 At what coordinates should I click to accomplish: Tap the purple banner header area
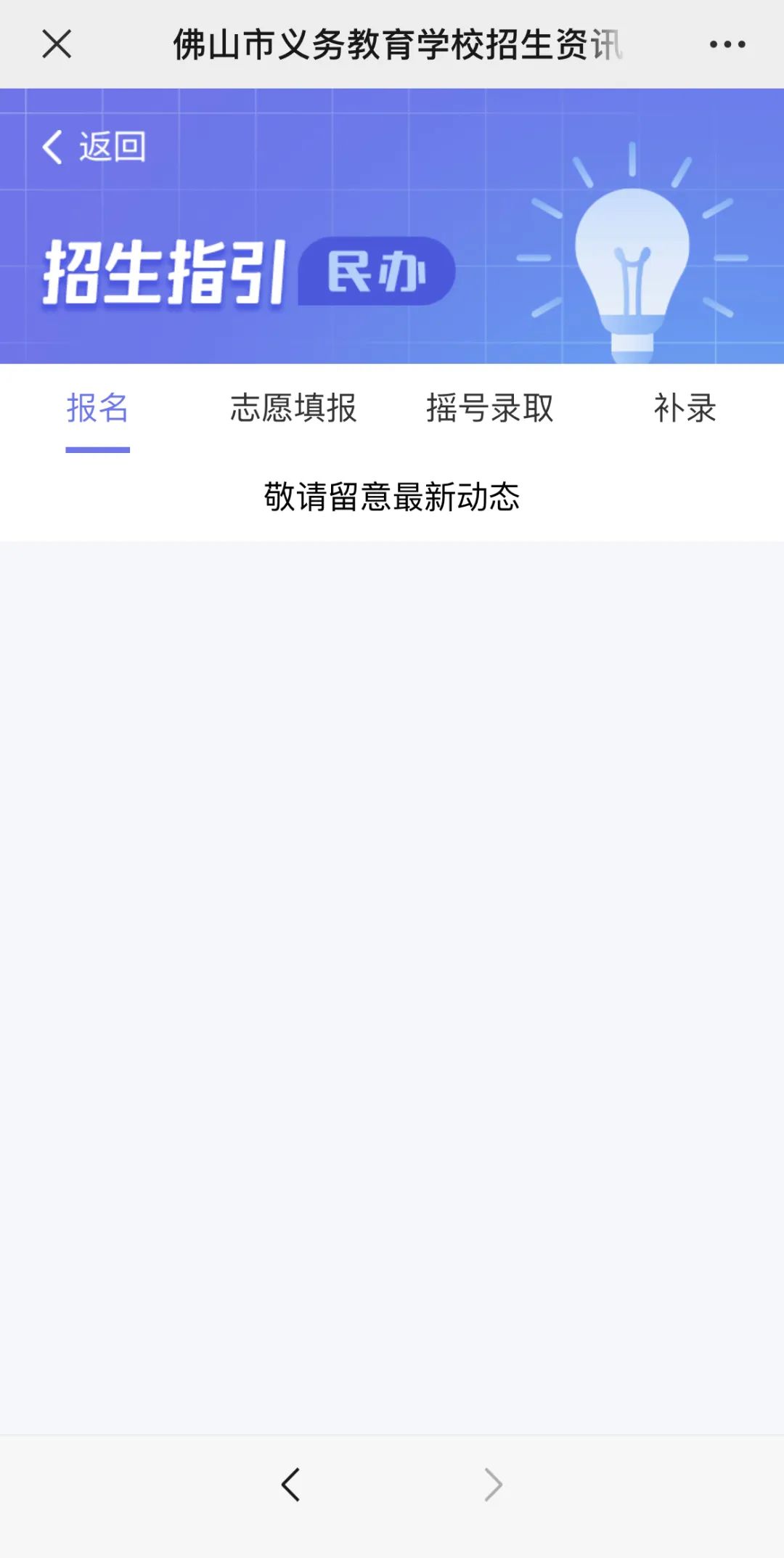pos(392,218)
